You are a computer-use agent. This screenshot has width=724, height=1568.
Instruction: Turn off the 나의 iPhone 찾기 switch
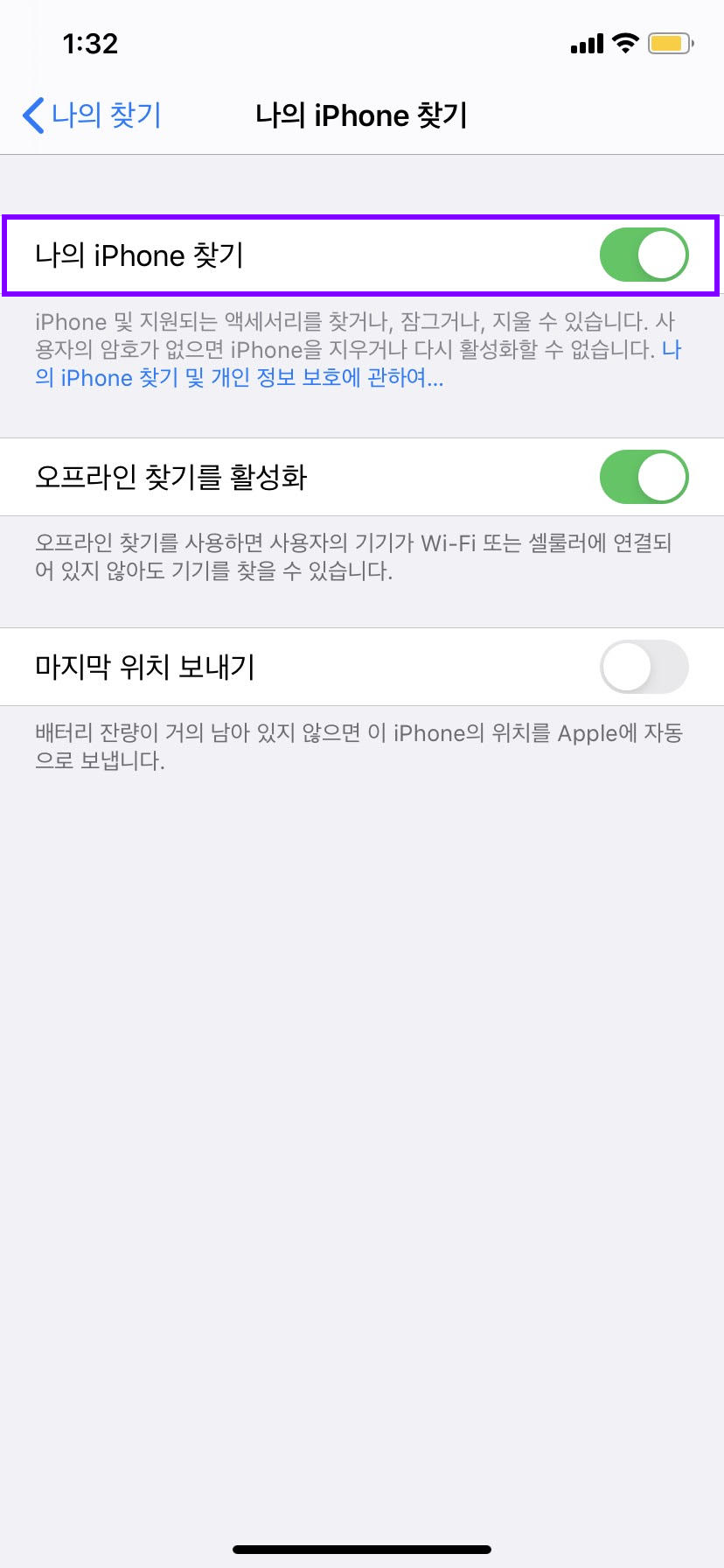(x=644, y=255)
